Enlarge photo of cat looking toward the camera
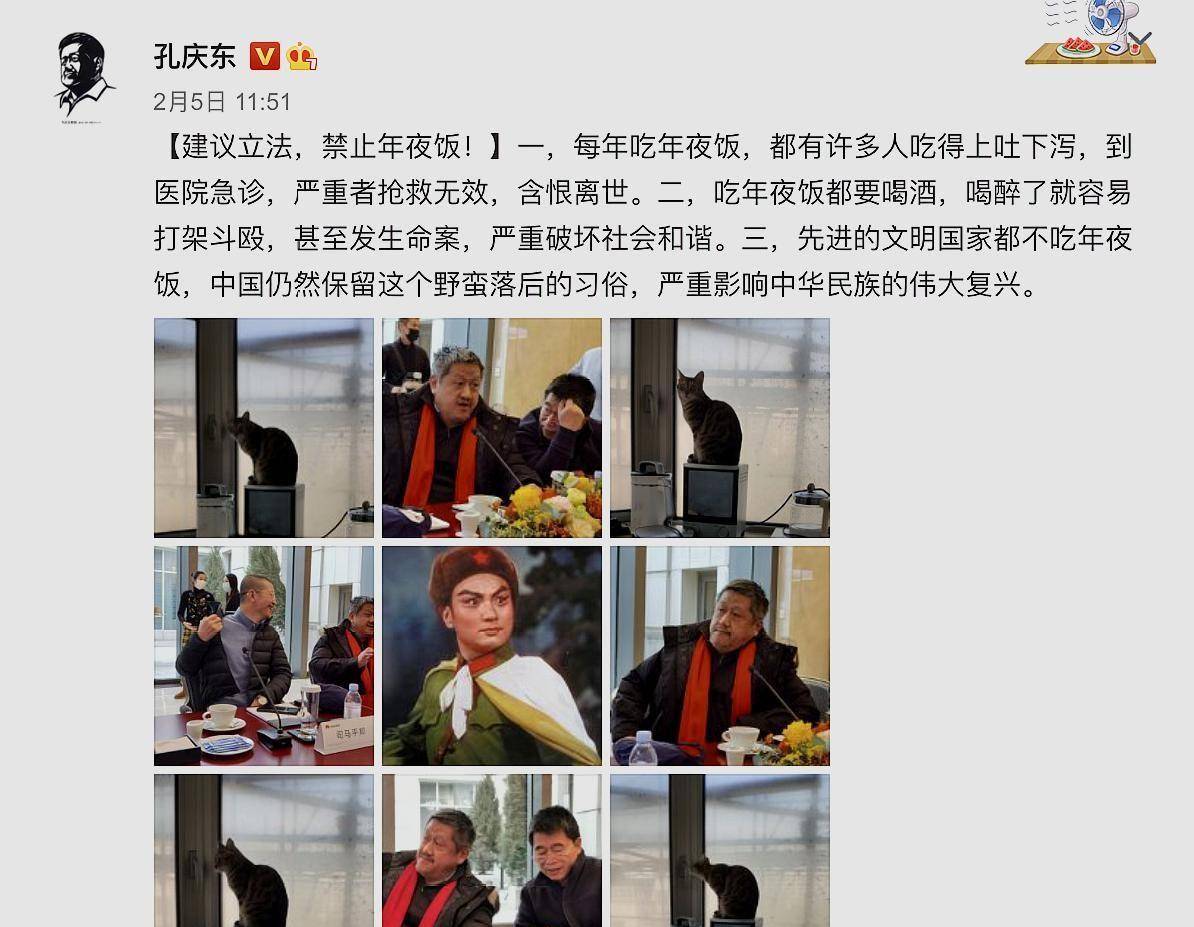The width and height of the screenshot is (1194, 927). (x=720, y=427)
